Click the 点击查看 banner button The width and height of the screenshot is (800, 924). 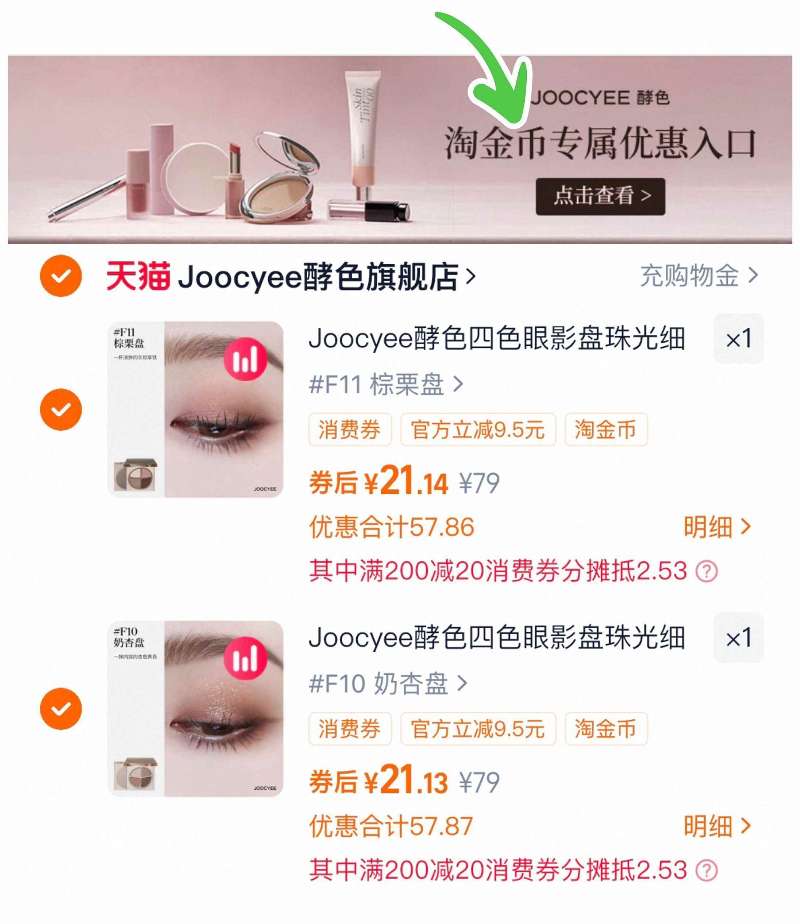[601, 197]
